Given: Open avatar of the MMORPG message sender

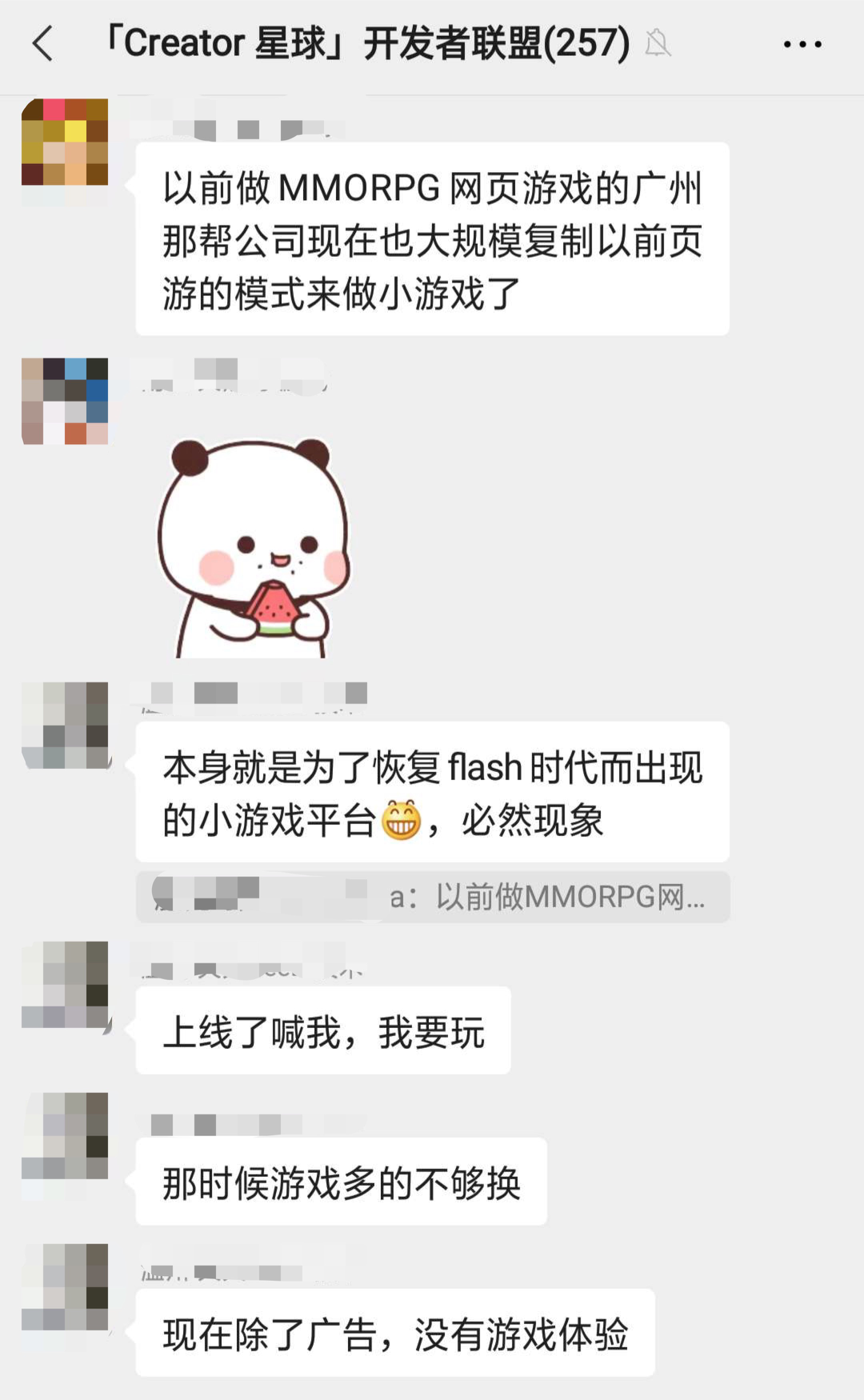Looking at the screenshot, I should coord(65,142).
